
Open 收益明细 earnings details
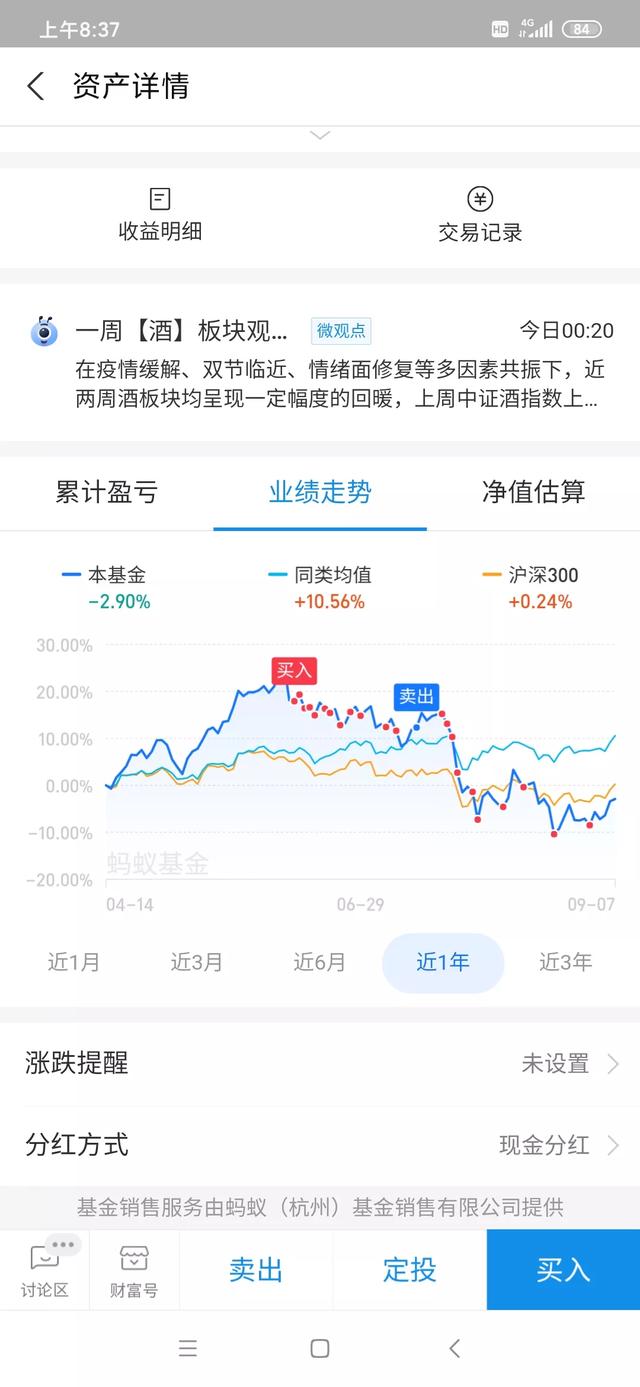click(x=160, y=215)
